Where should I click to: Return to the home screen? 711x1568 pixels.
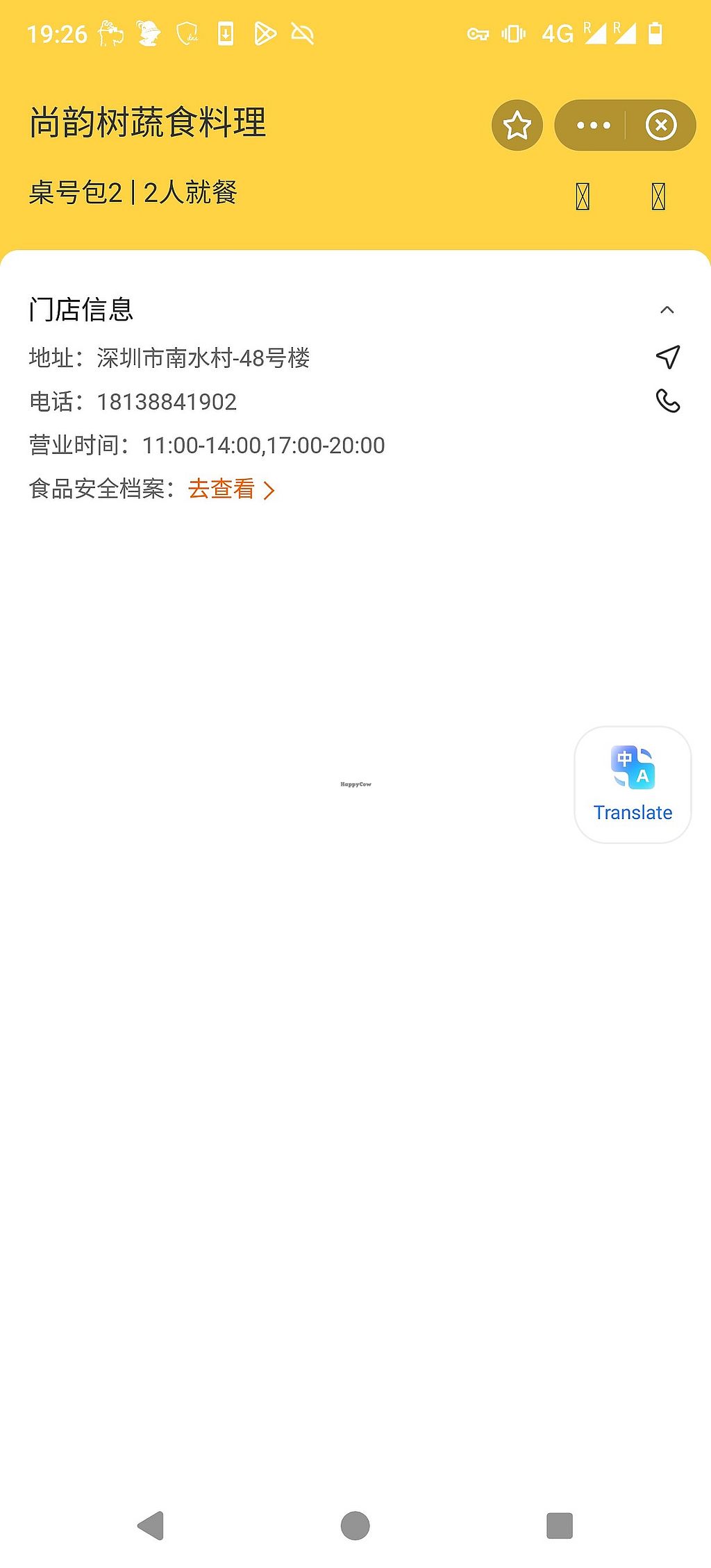(x=355, y=1526)
